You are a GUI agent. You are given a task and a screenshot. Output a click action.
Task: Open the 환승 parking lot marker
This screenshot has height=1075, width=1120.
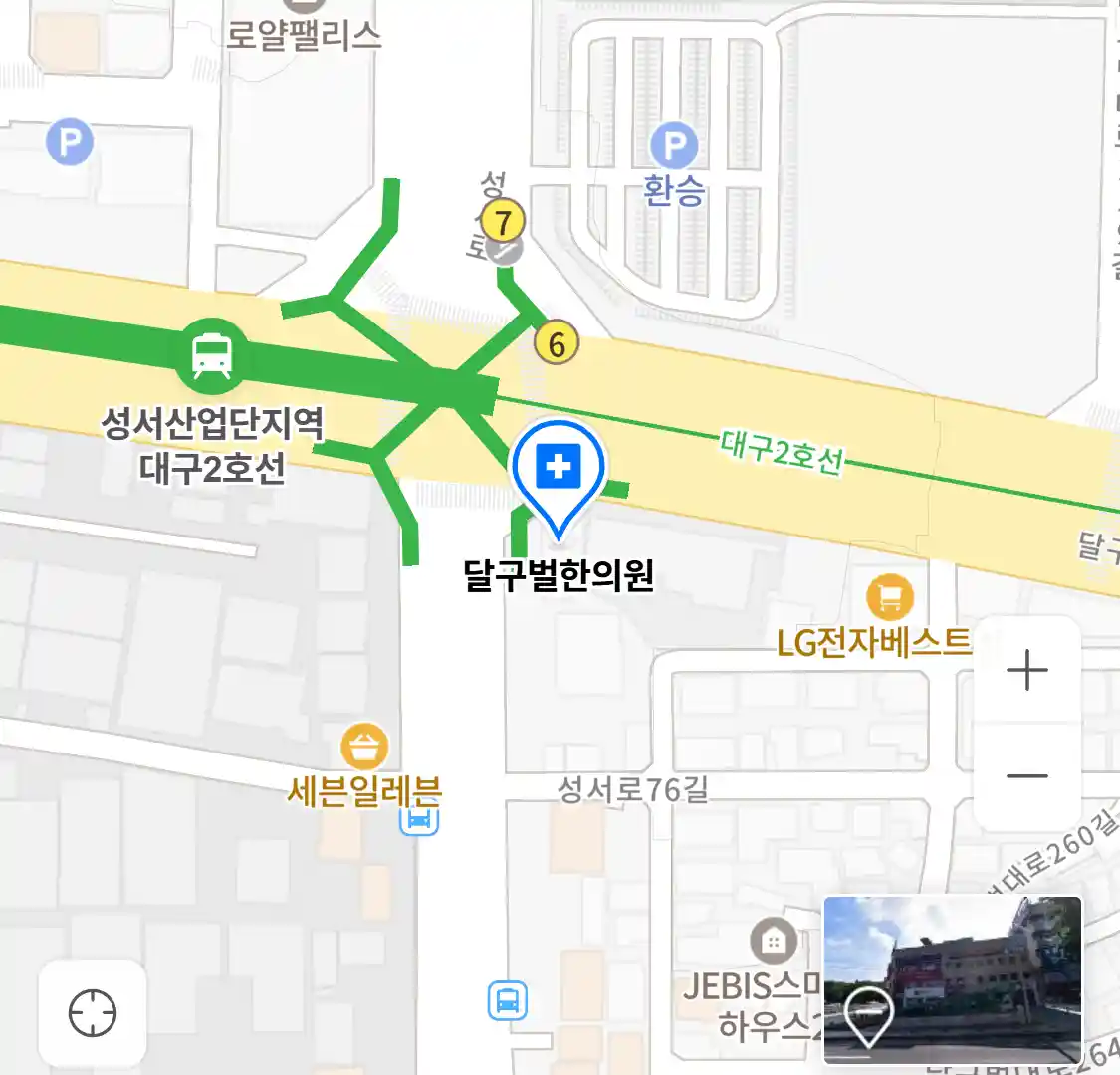point(674,146)
